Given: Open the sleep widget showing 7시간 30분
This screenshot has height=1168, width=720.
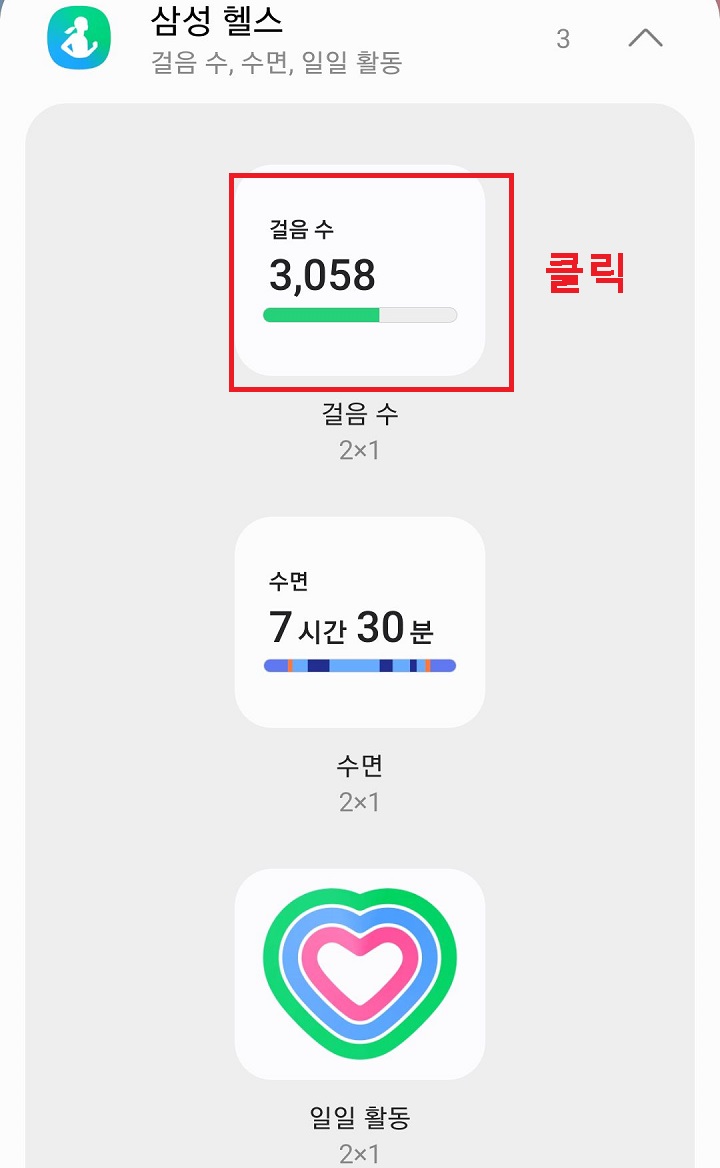Looking at the screenshot, I should click(x=360, y=622).
